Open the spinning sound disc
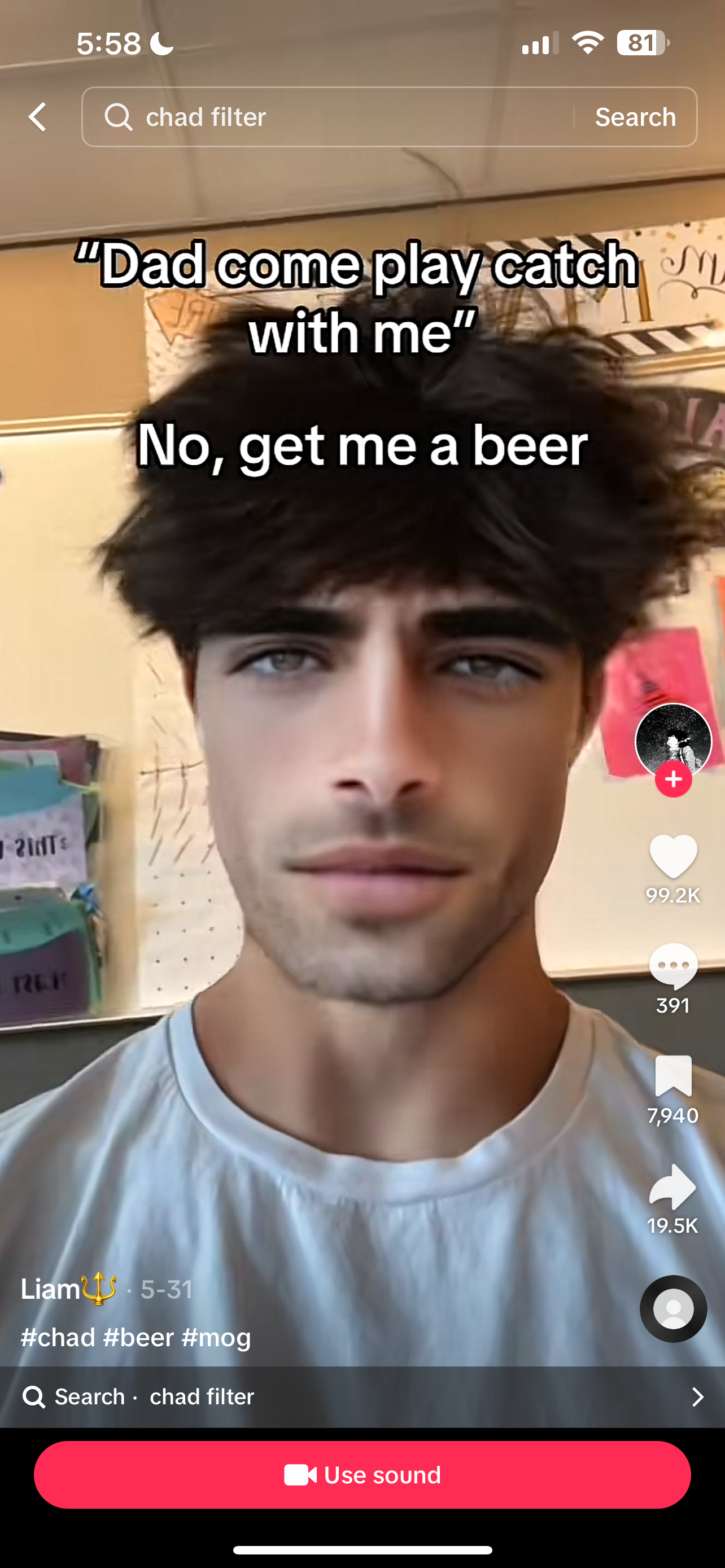 (673, 1309)
